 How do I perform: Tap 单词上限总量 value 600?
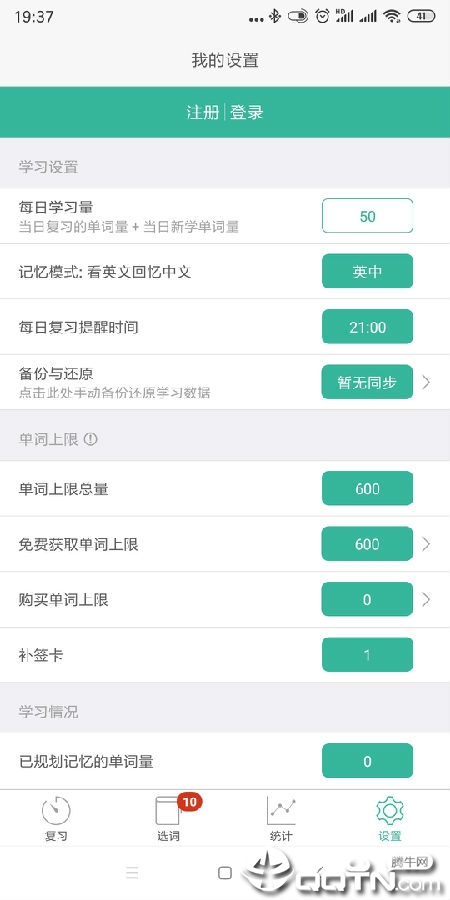367,488
